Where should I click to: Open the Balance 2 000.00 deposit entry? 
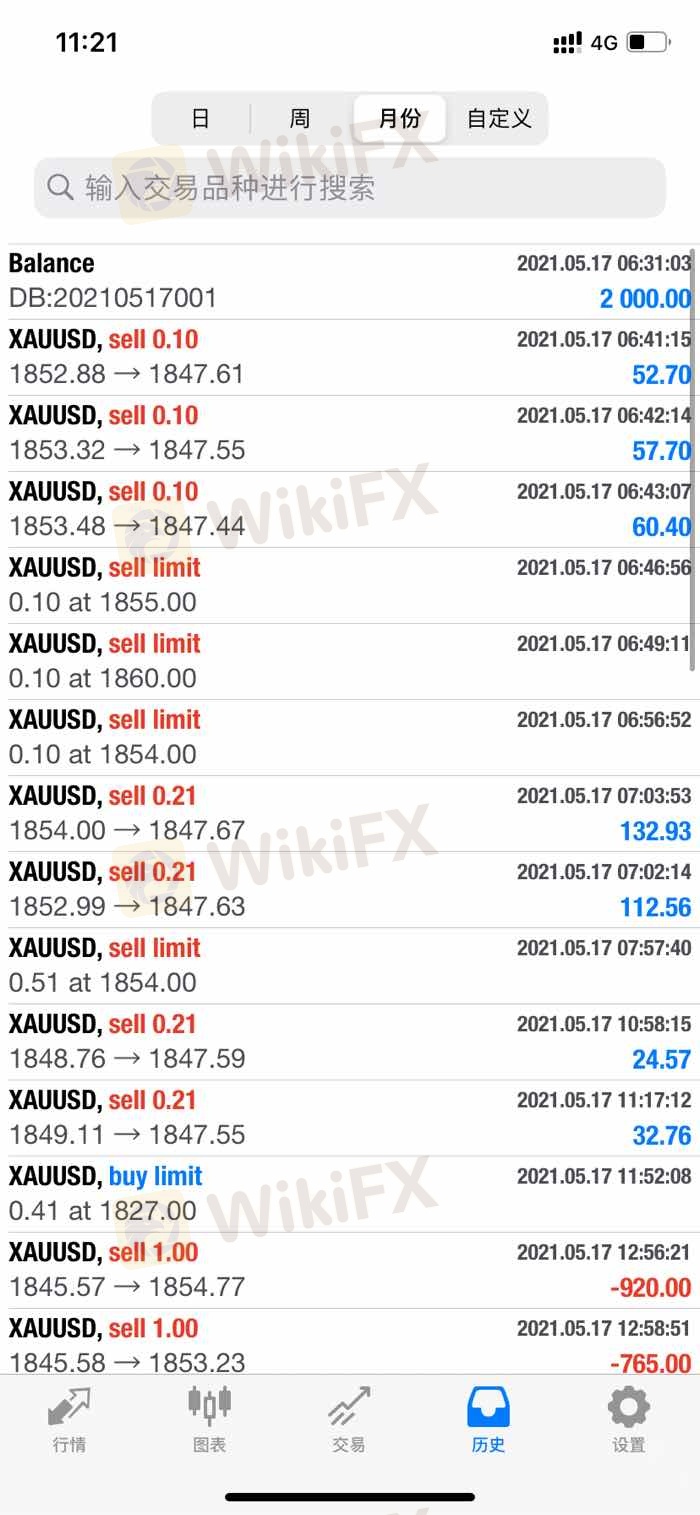point(350,281)
